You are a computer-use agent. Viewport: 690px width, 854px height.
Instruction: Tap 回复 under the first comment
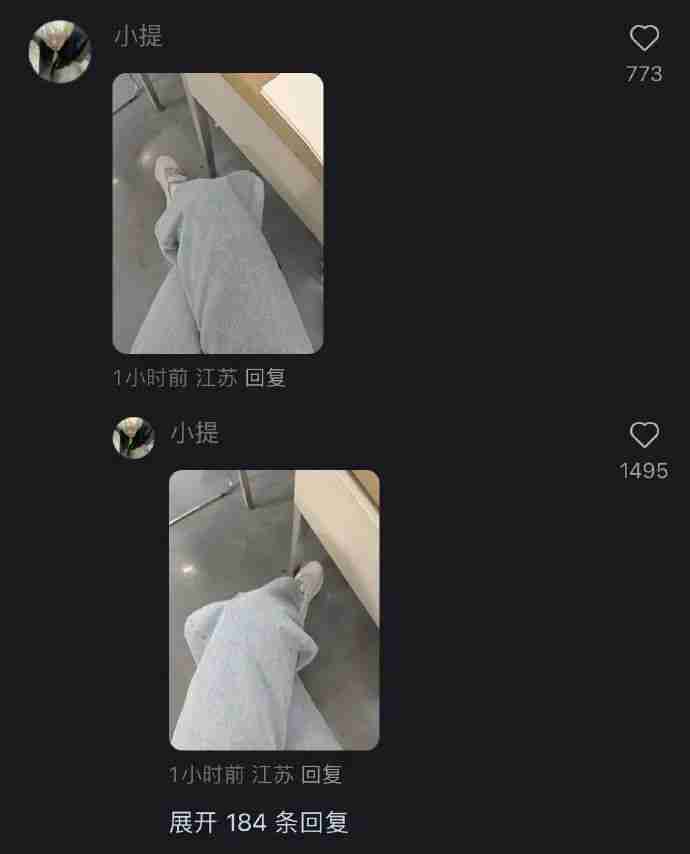(x=265, y=378)
